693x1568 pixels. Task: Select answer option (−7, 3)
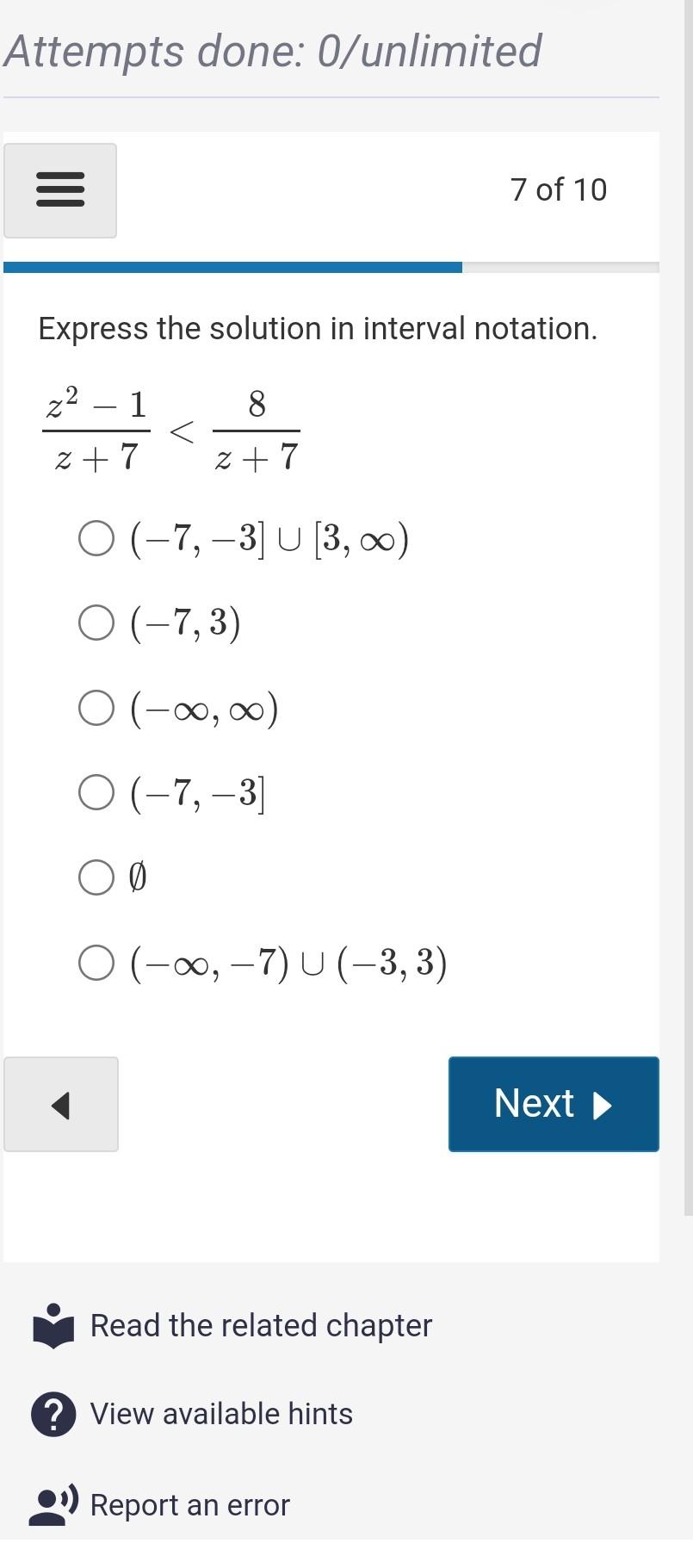pos(96,622)
